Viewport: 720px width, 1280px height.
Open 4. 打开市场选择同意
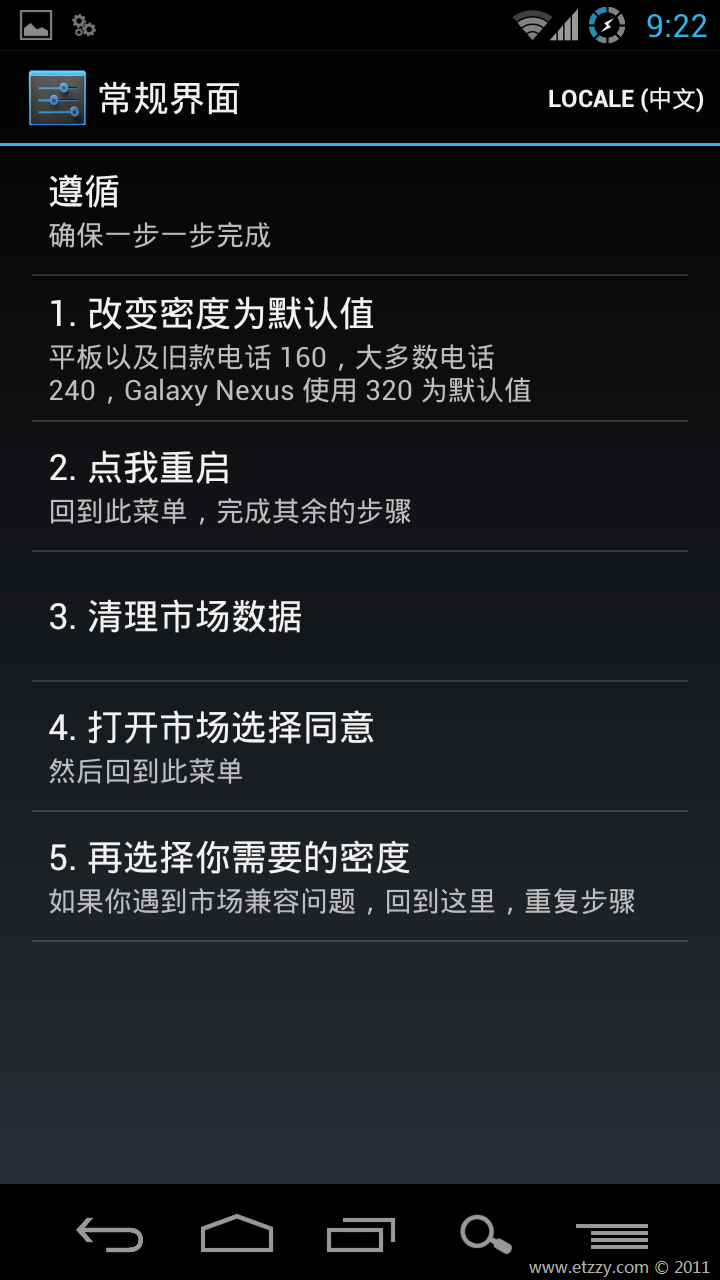click(360, 746)
